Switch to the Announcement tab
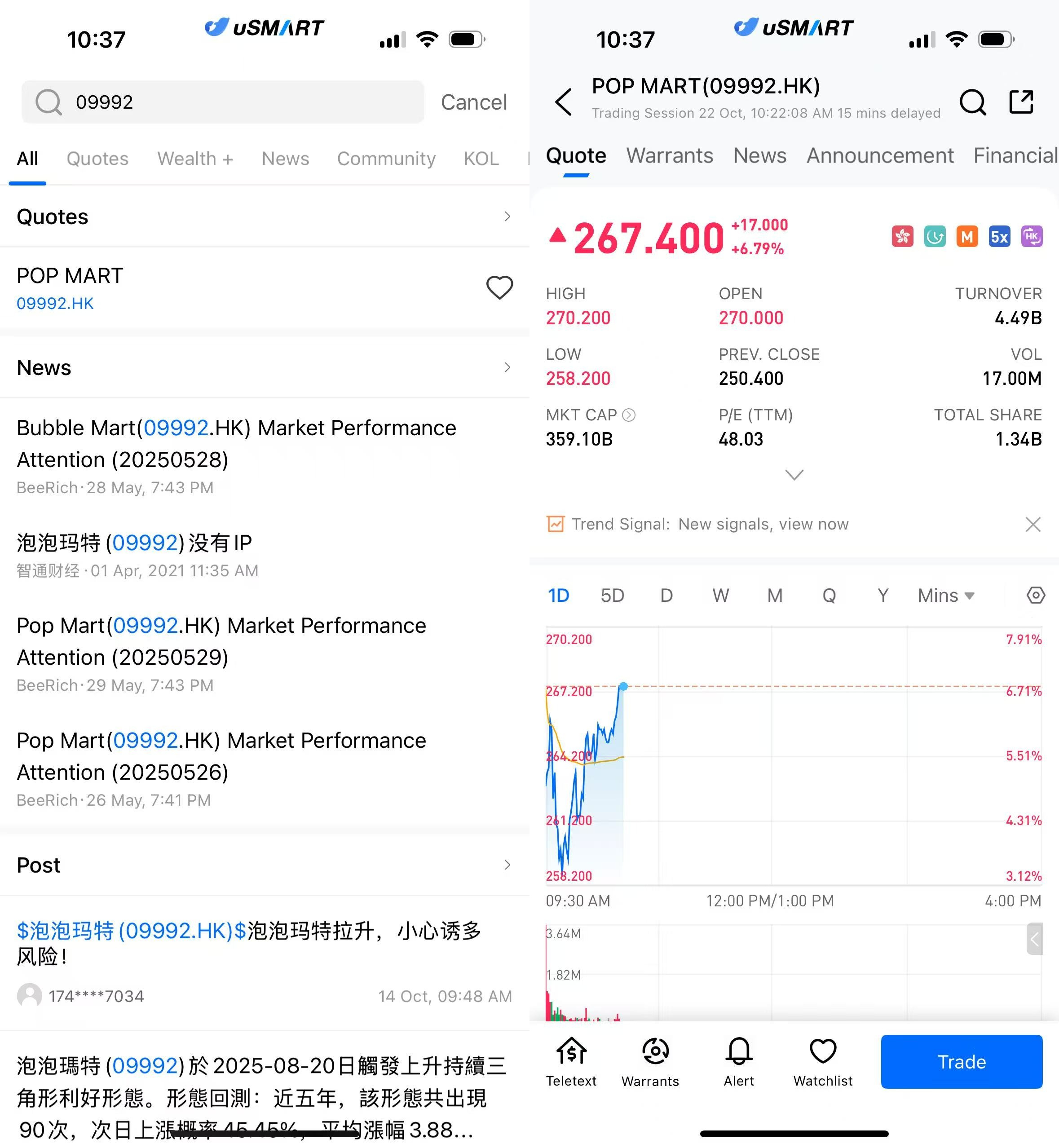The width and height of the screenshot is (1059, 1148). (880, 156)
